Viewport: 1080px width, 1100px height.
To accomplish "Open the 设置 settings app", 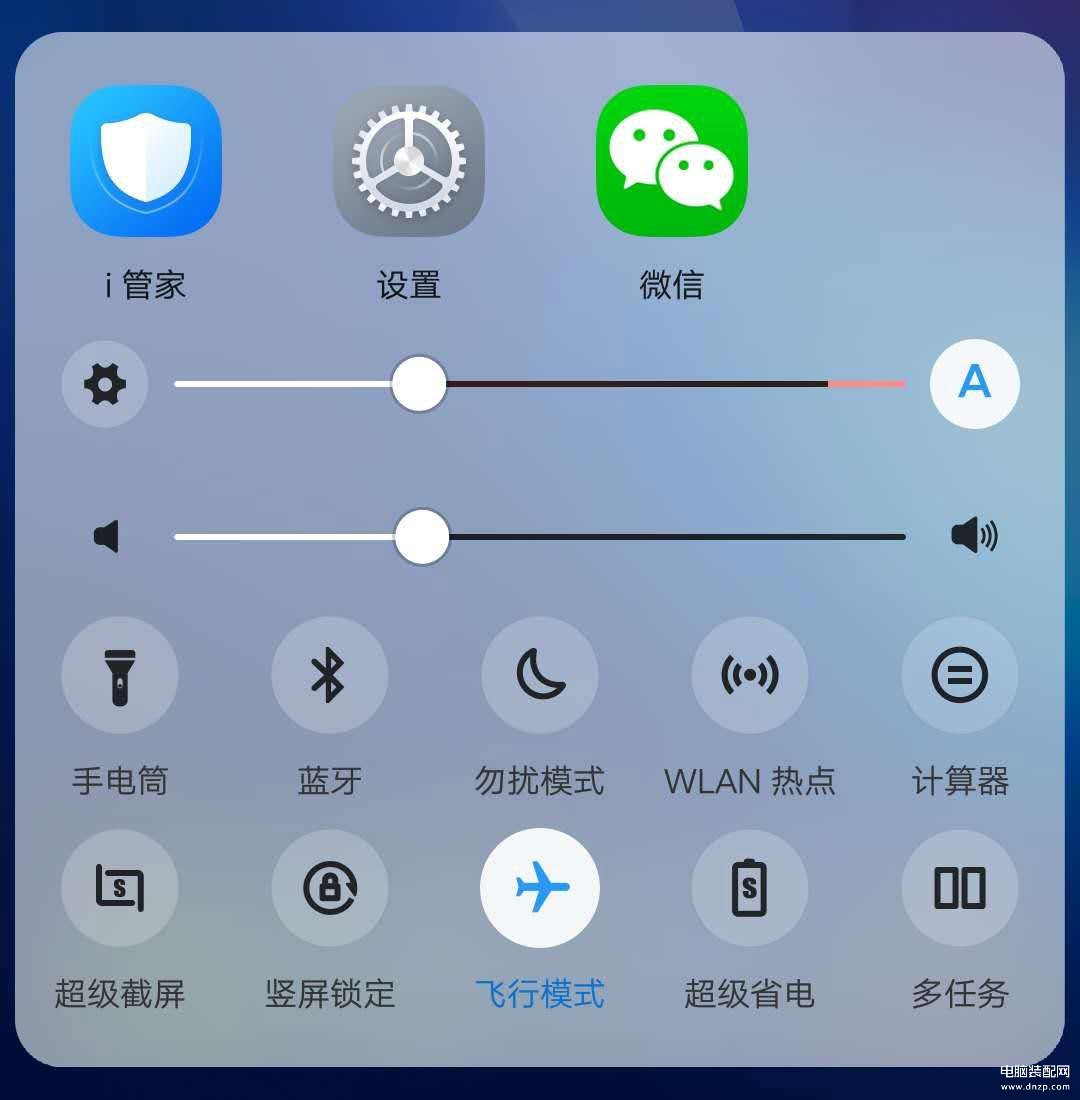I will 409,161.
